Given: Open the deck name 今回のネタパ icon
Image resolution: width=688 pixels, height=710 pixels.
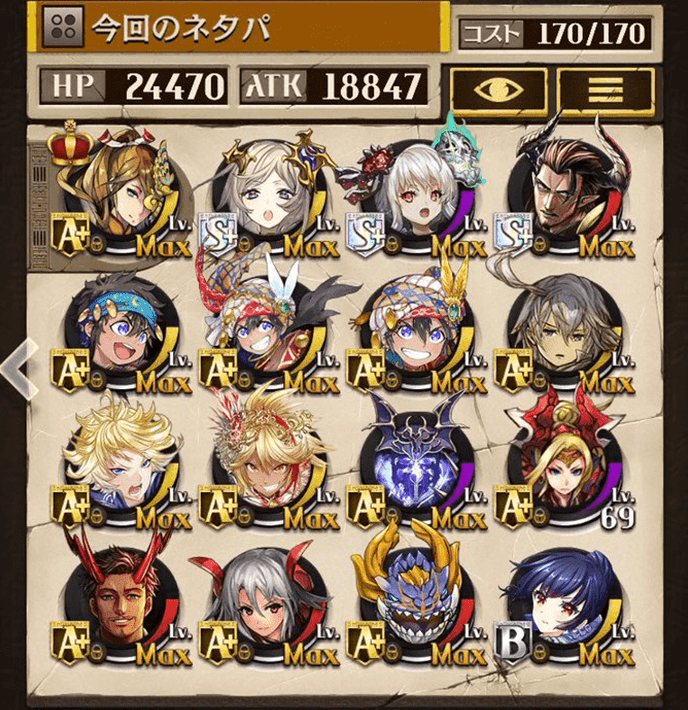Looking at the screenshot, I should pyautogui.click(x=63, y=27).
